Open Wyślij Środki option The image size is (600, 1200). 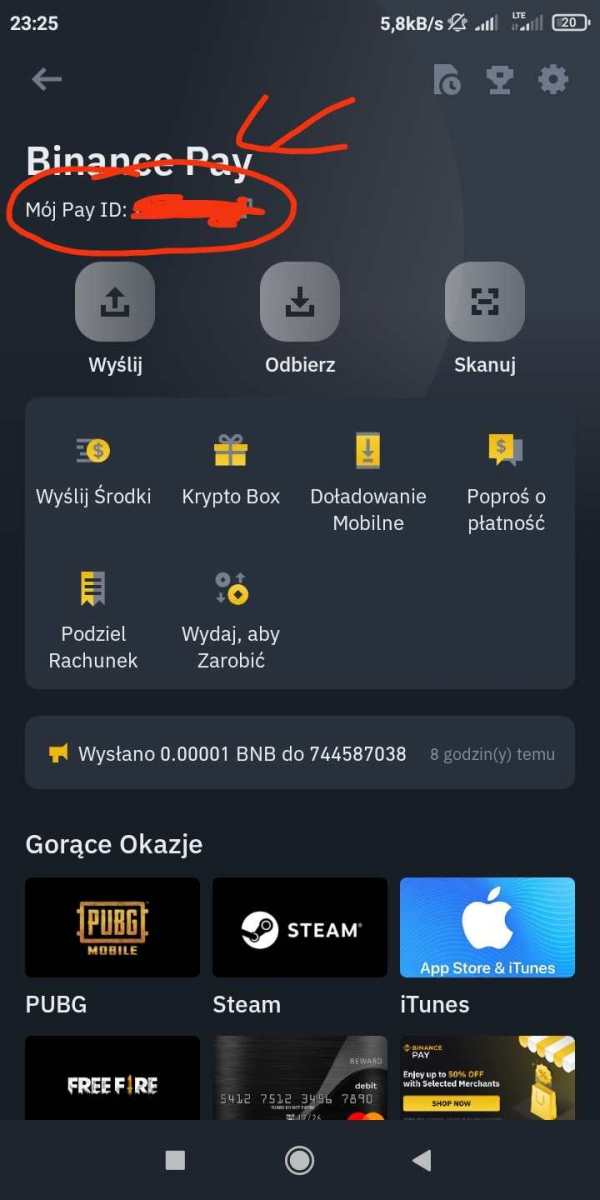point(94,468)
